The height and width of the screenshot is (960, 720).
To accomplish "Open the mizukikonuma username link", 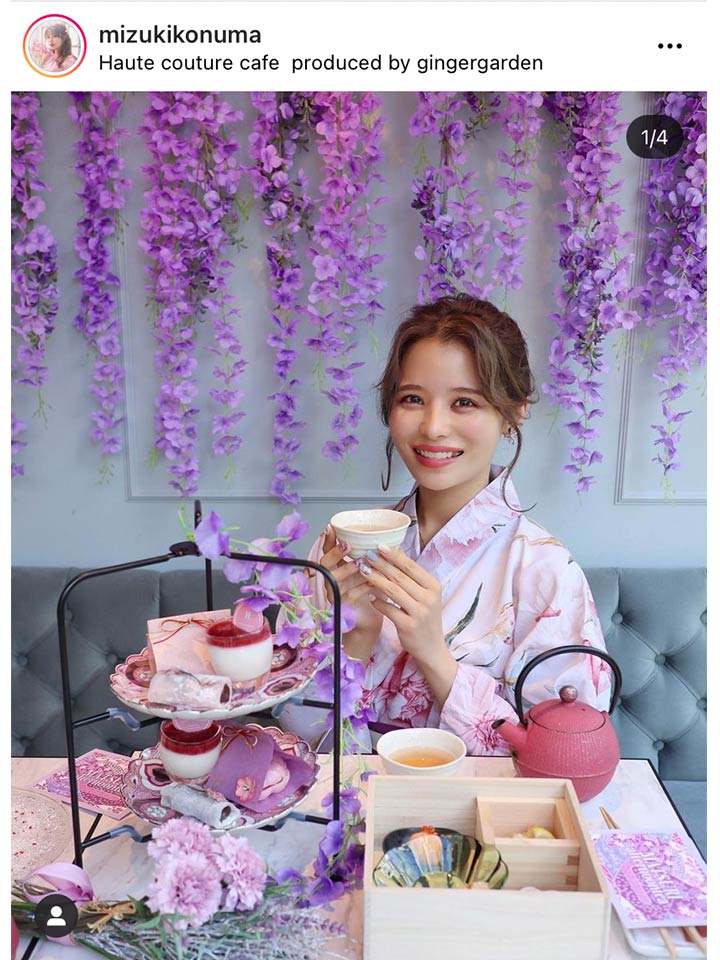I will tap(179, 34).
